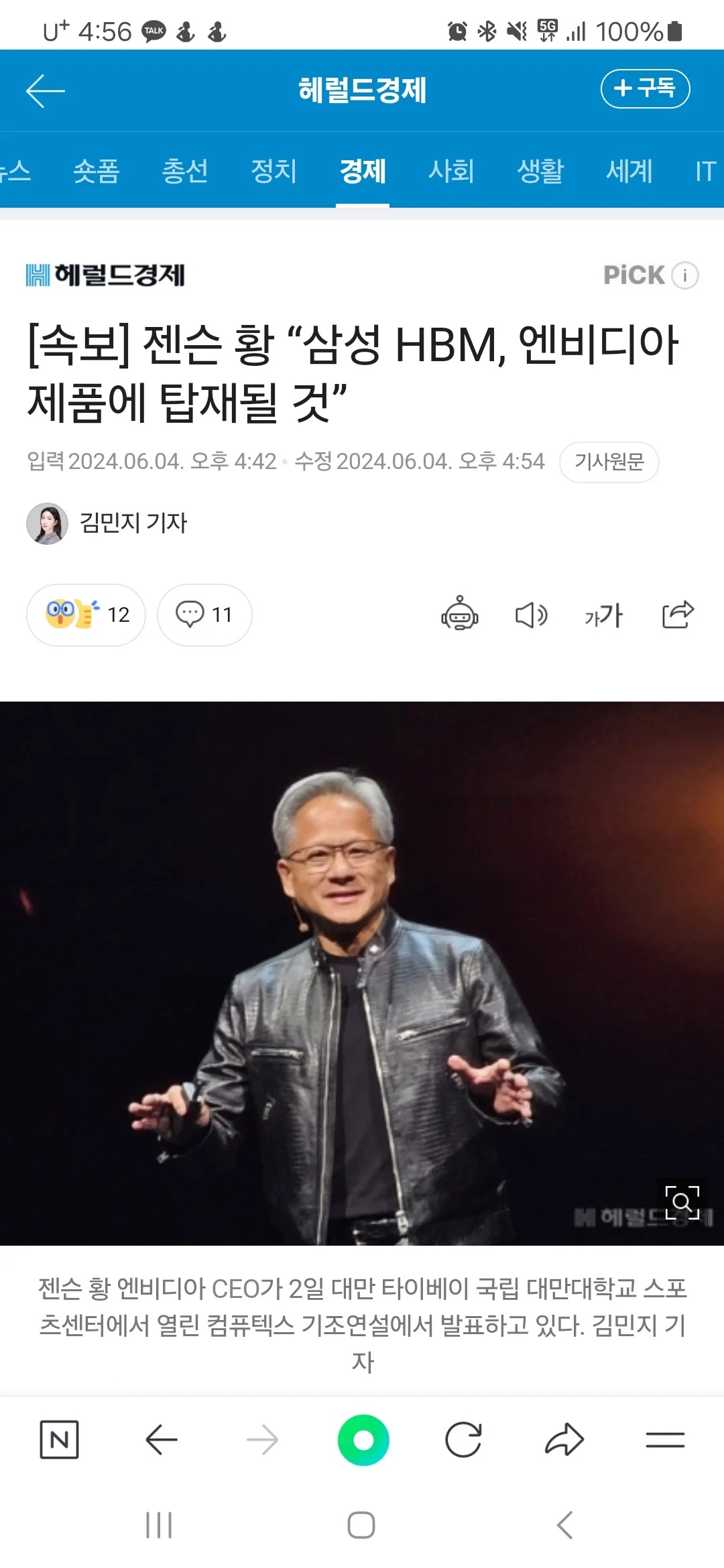Viewport: 724px width, 1568px height.
Task: Switch to the 사회 tab
Action: (451, 171)
